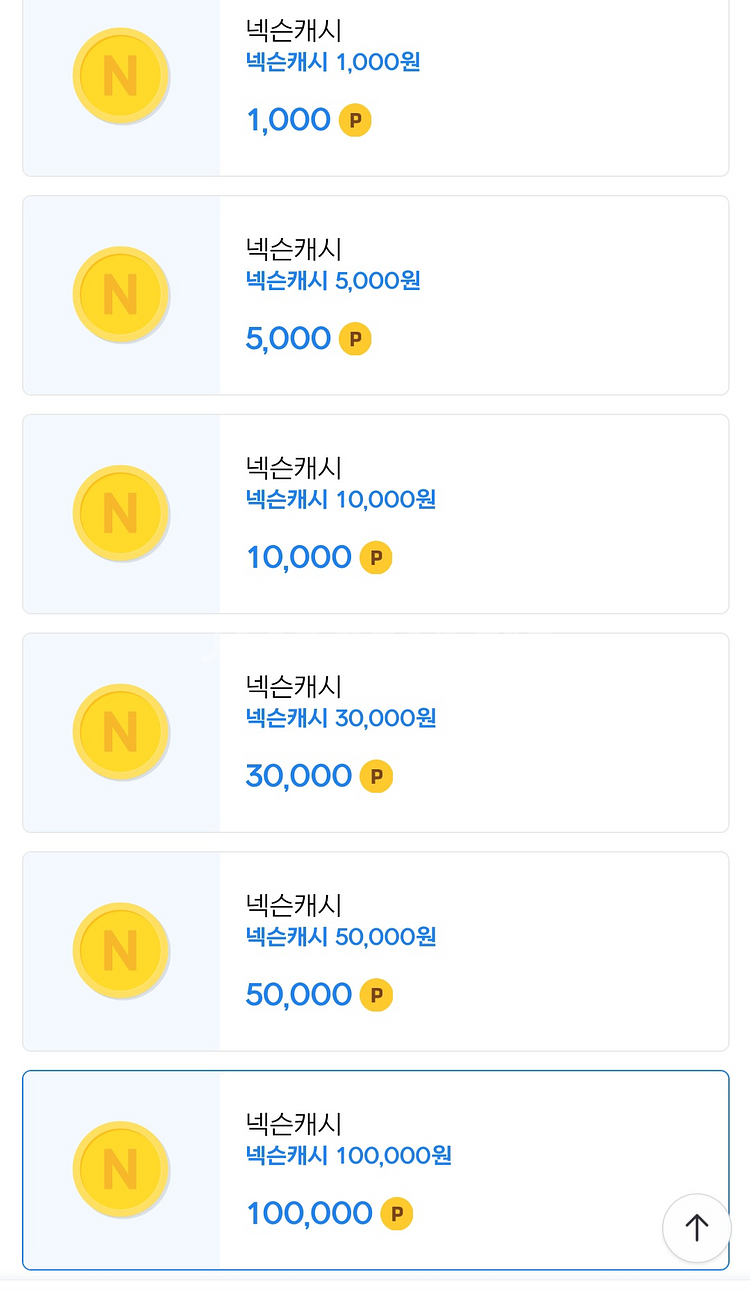Click the P point icon beside 1,000
Image resolution: width=750 pixels, height=1291 pixels.
[x=357, y=120]
